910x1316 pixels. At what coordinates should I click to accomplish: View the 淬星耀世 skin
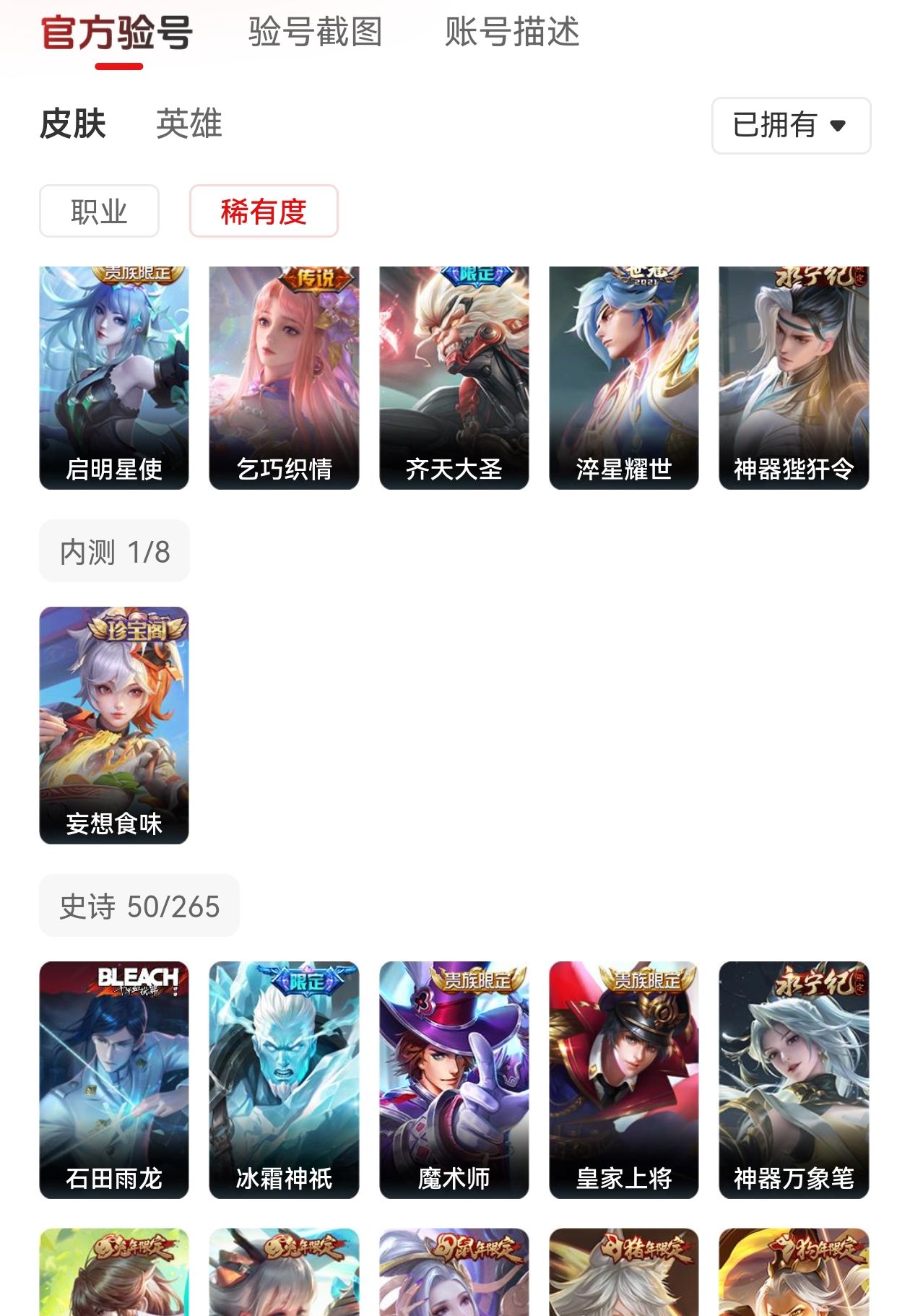coord(623,378)
